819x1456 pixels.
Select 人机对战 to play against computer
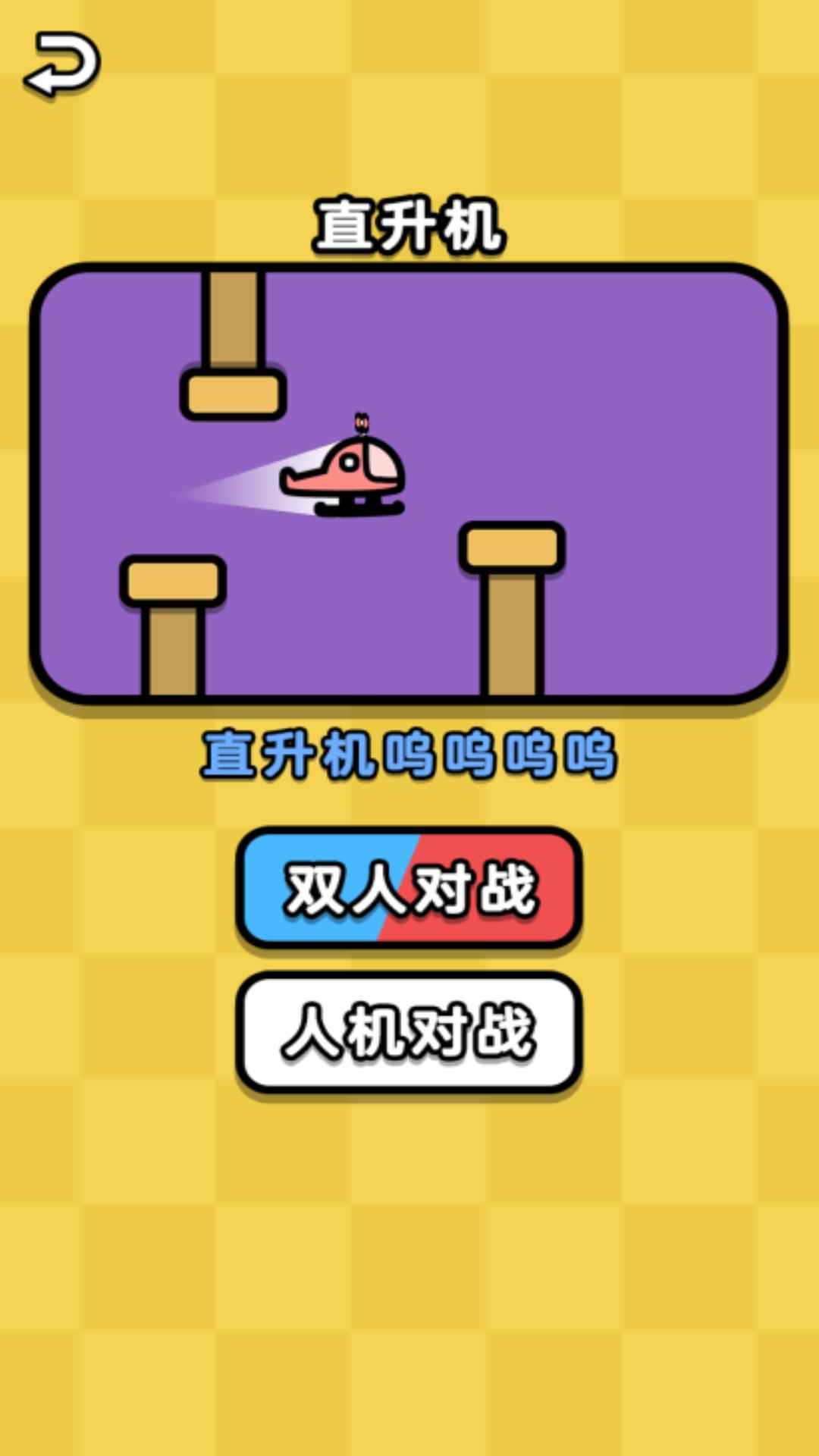coord(409,1031)
